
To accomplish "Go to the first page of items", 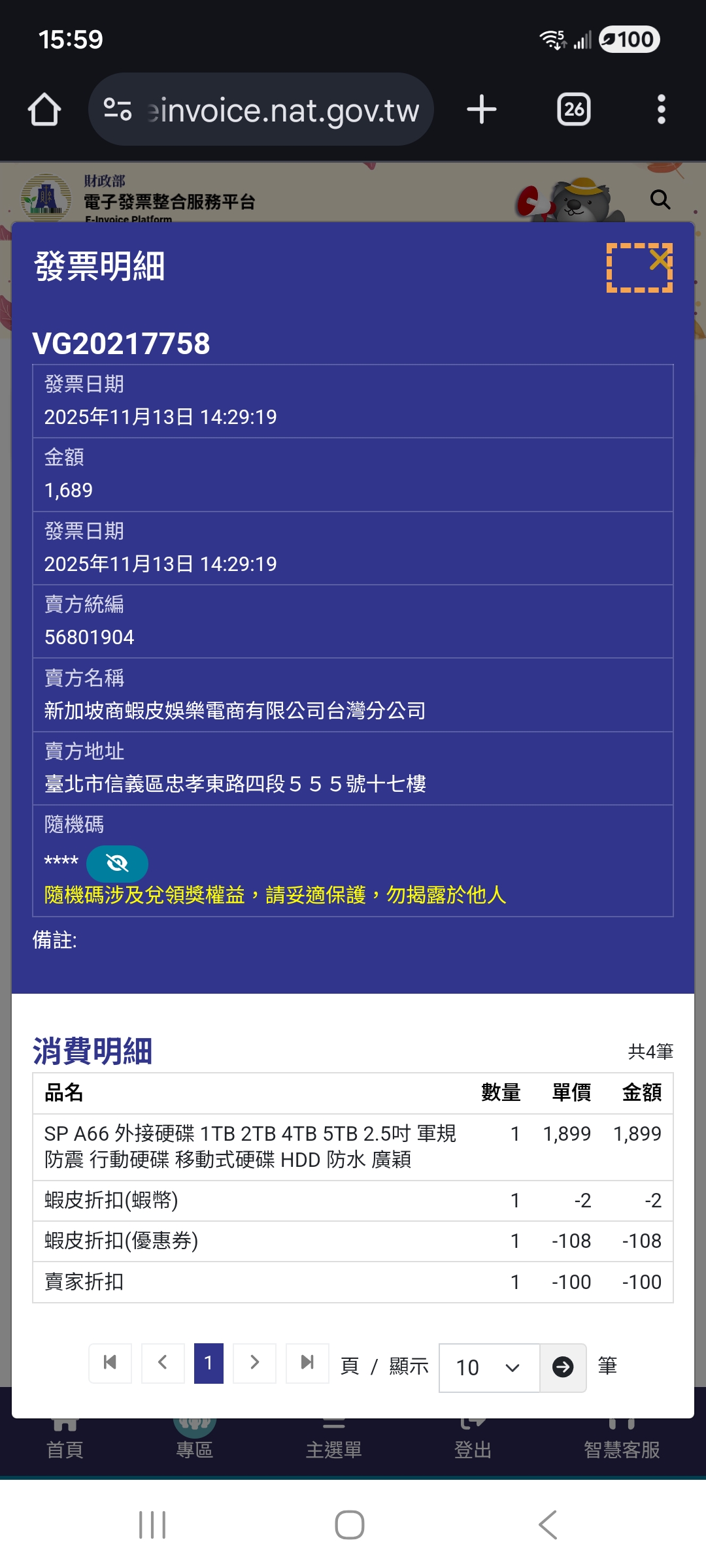I will click(110, 1363).
